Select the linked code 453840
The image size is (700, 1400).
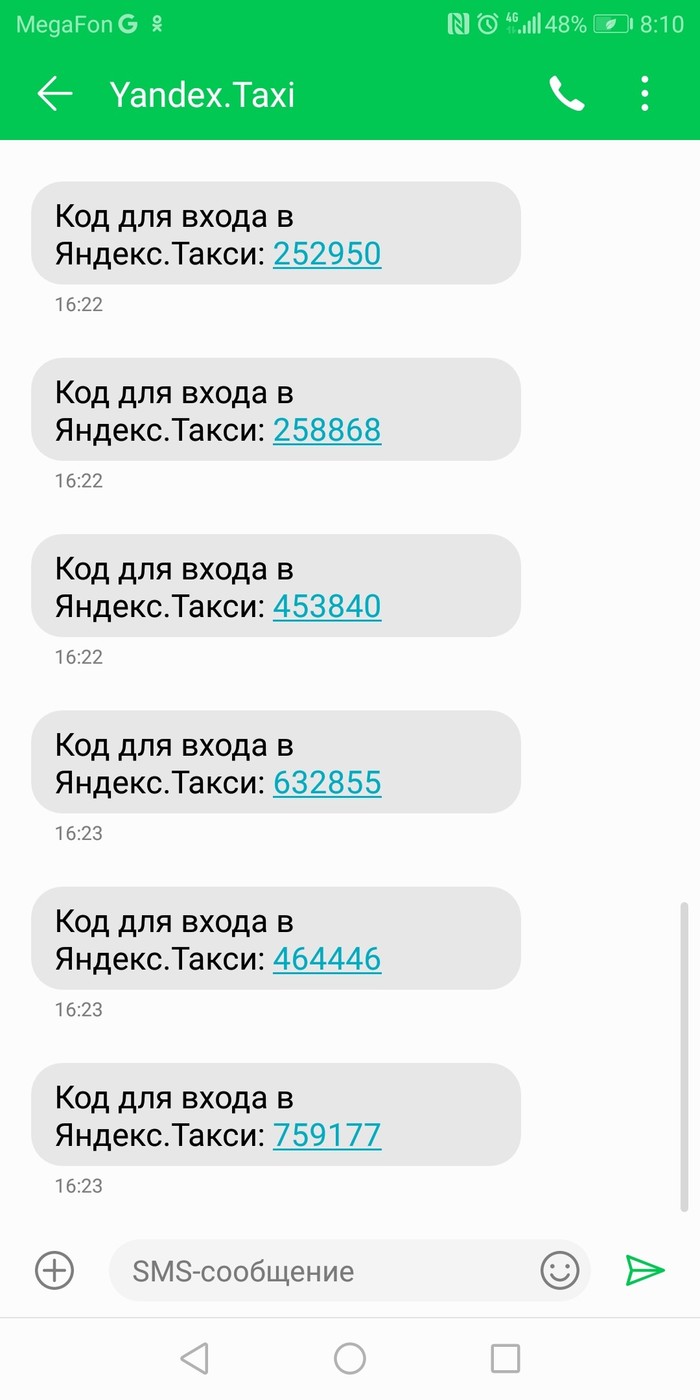[x=327, y=606]
